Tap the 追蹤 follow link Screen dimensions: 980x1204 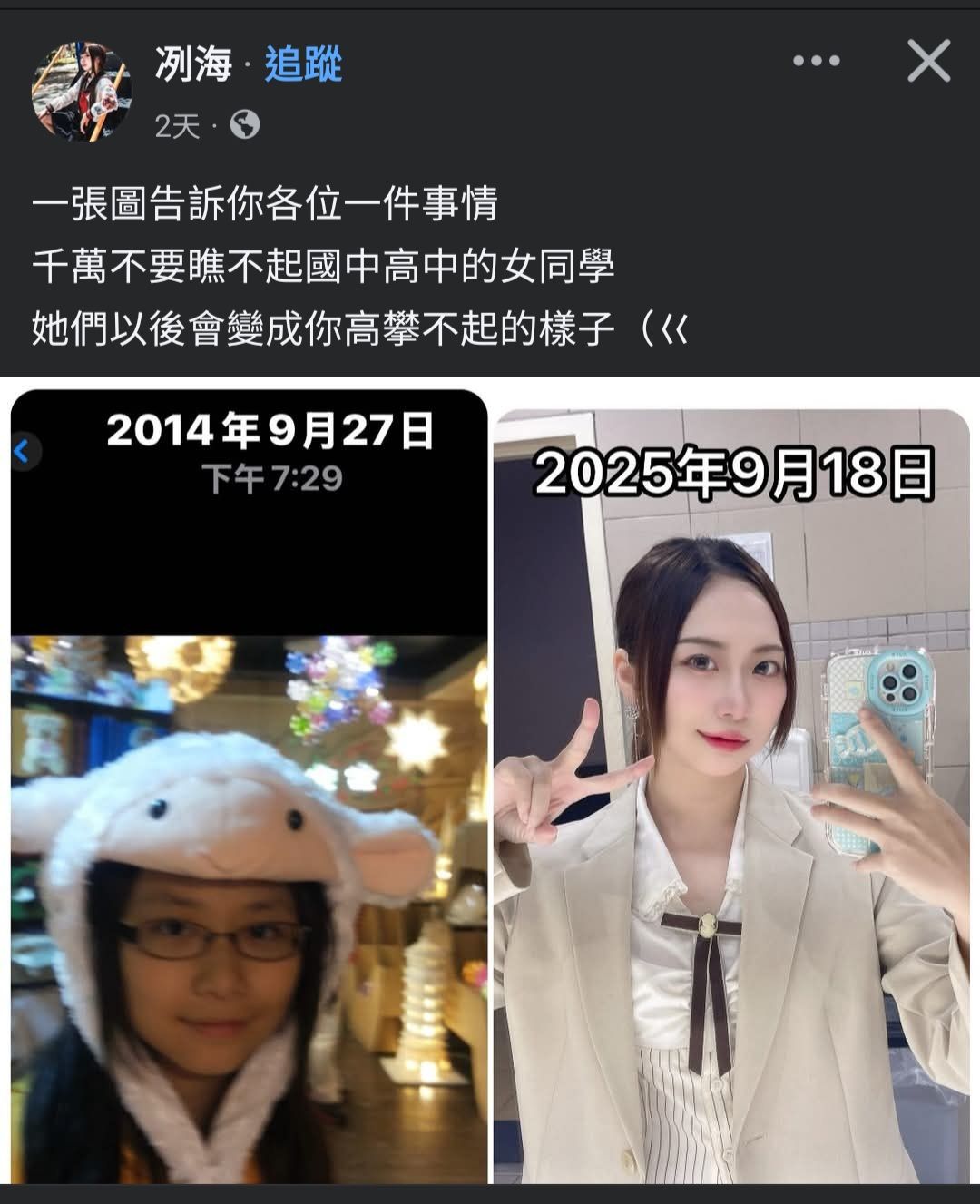coord(303,64)
